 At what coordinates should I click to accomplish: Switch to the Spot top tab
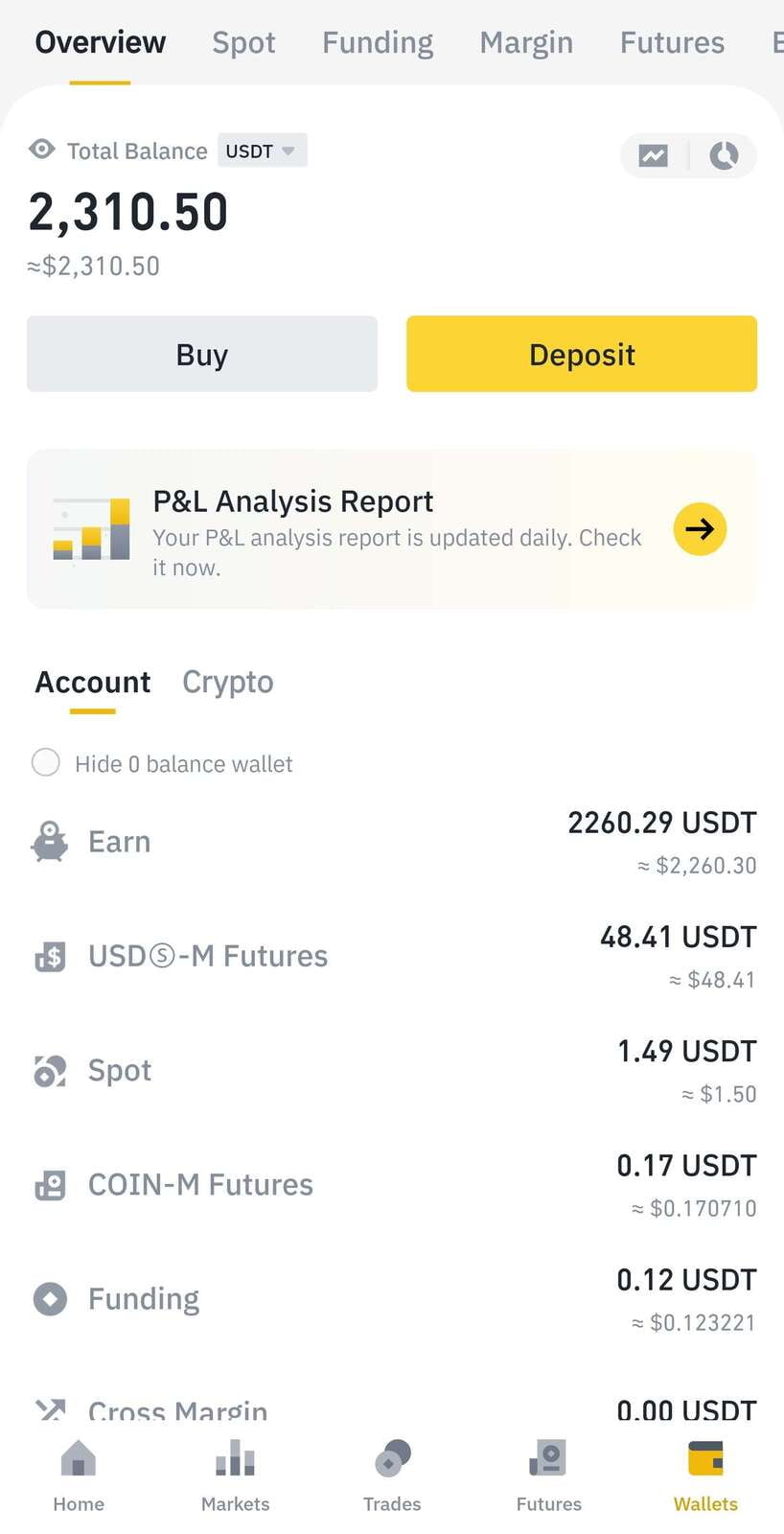pos(243,42)
